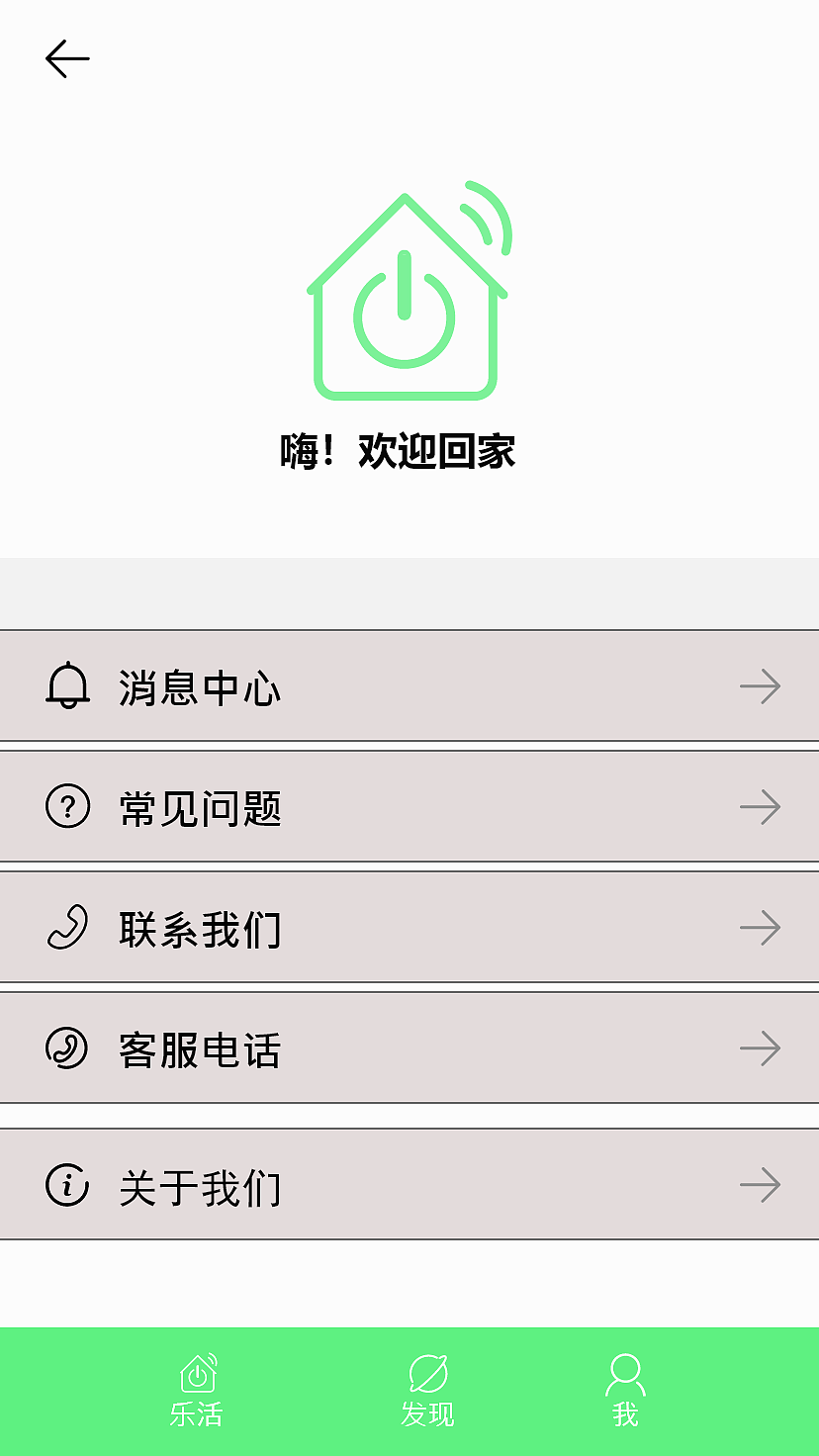Viewport: 819px width, 1456px height.
Task: Click the bell icon next to 消息中心
Action: (67, 685)
